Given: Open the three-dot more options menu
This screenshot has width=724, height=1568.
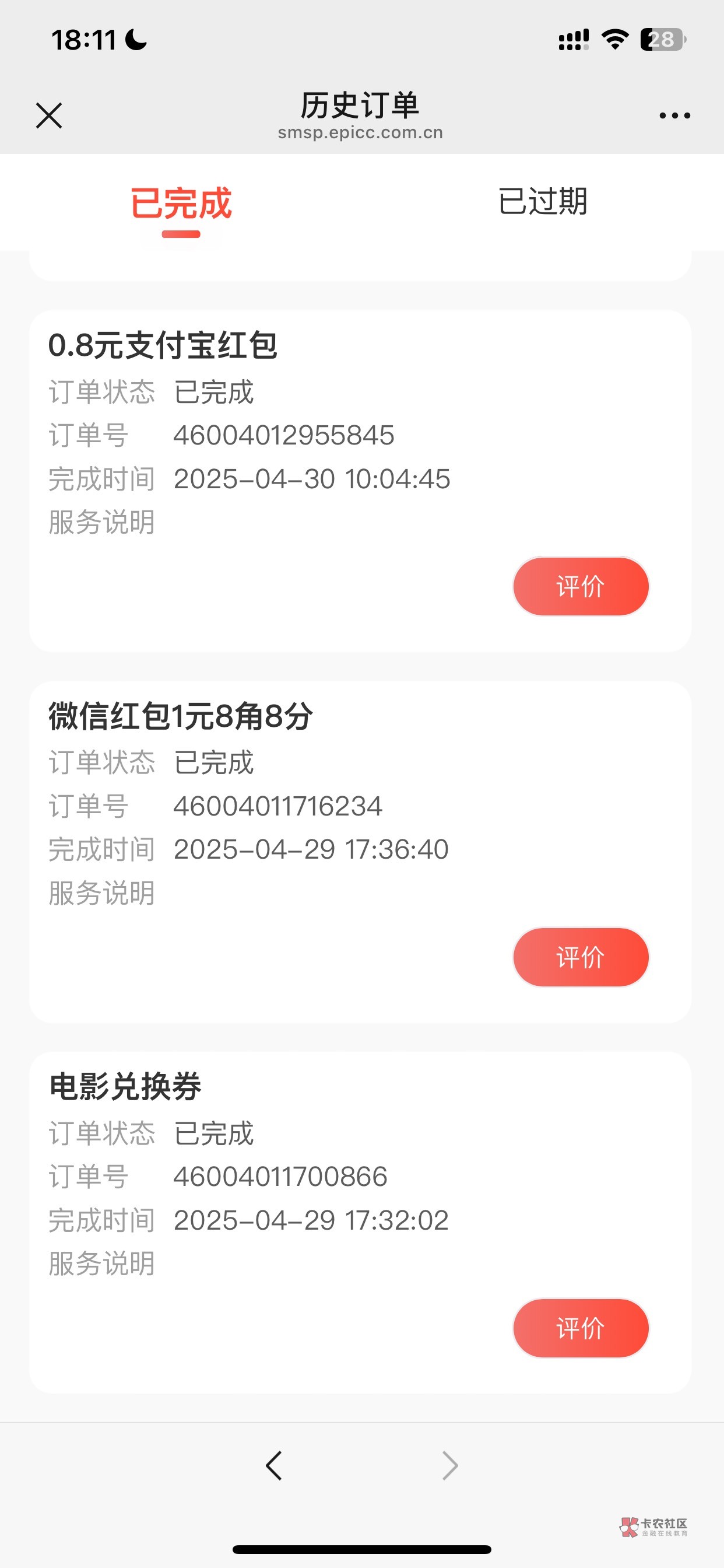Looking at the screenshot, I should [x=674, y=116].
